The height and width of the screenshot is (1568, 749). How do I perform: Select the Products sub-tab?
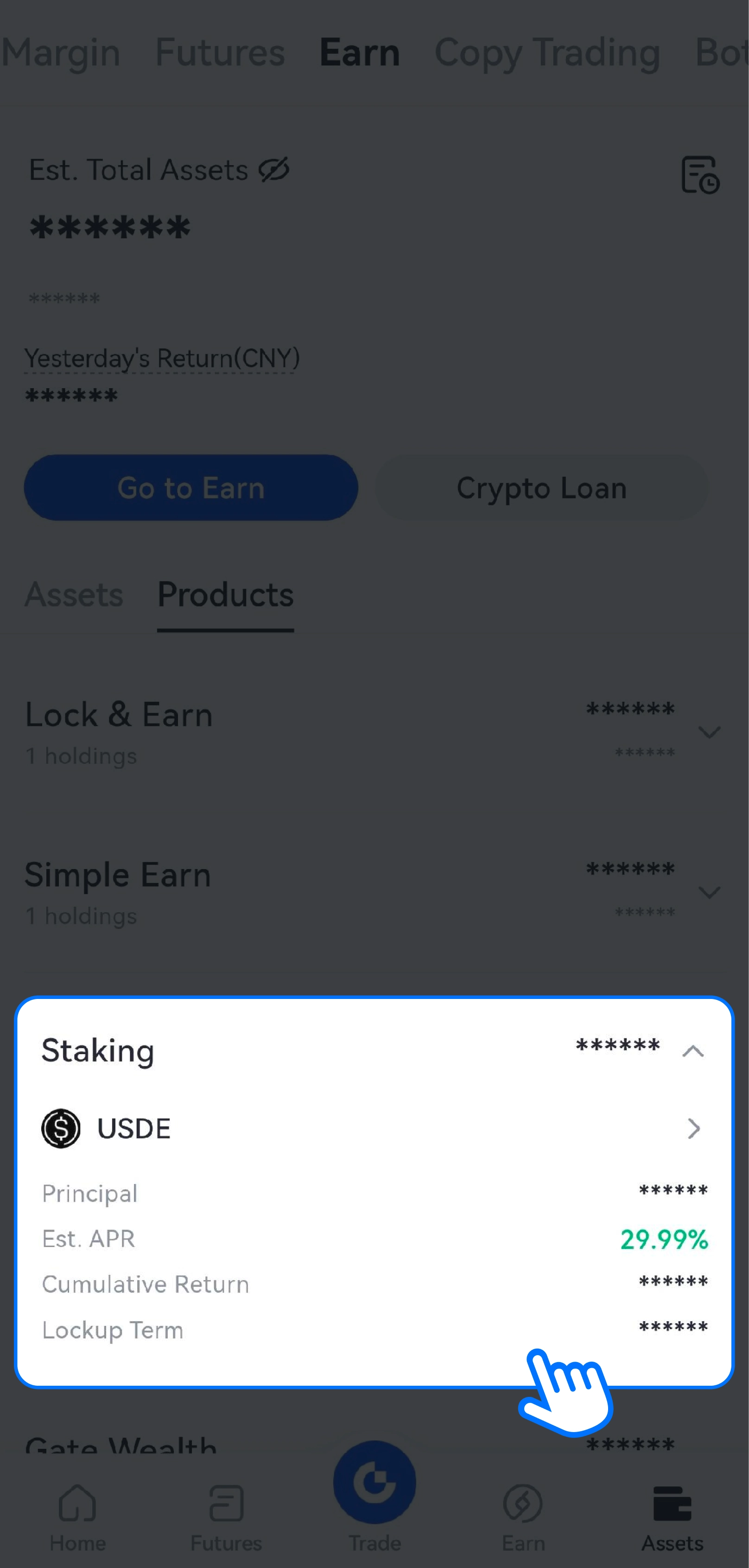(x=225, y=595)
